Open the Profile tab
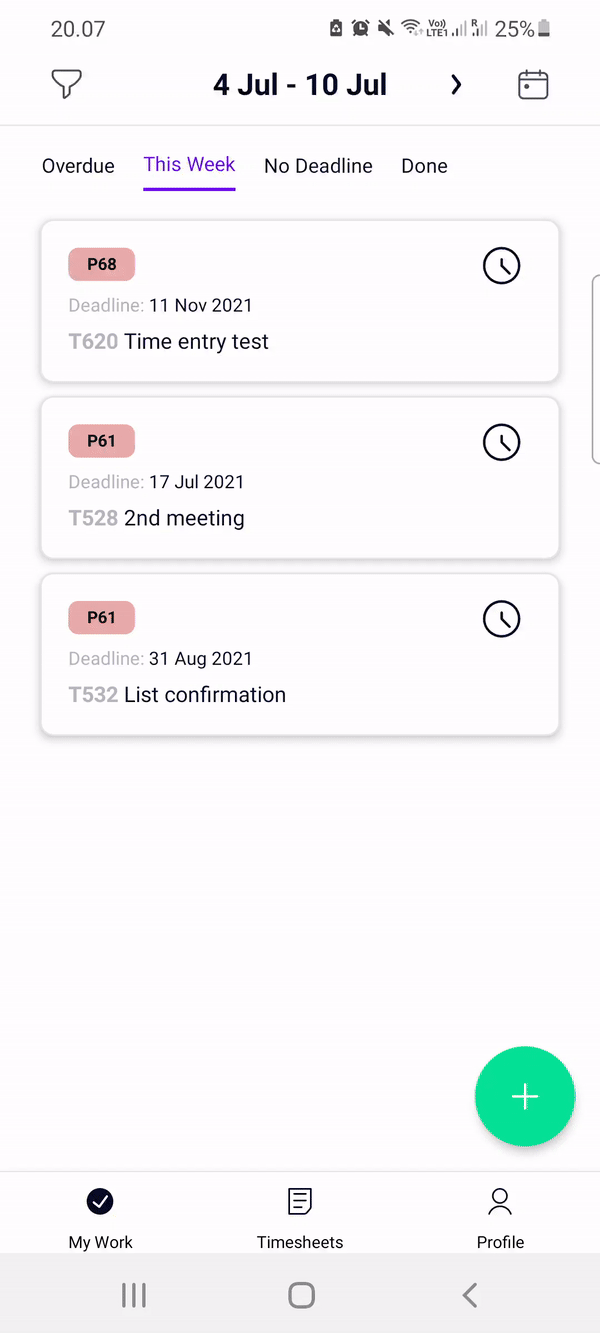 500,1217
